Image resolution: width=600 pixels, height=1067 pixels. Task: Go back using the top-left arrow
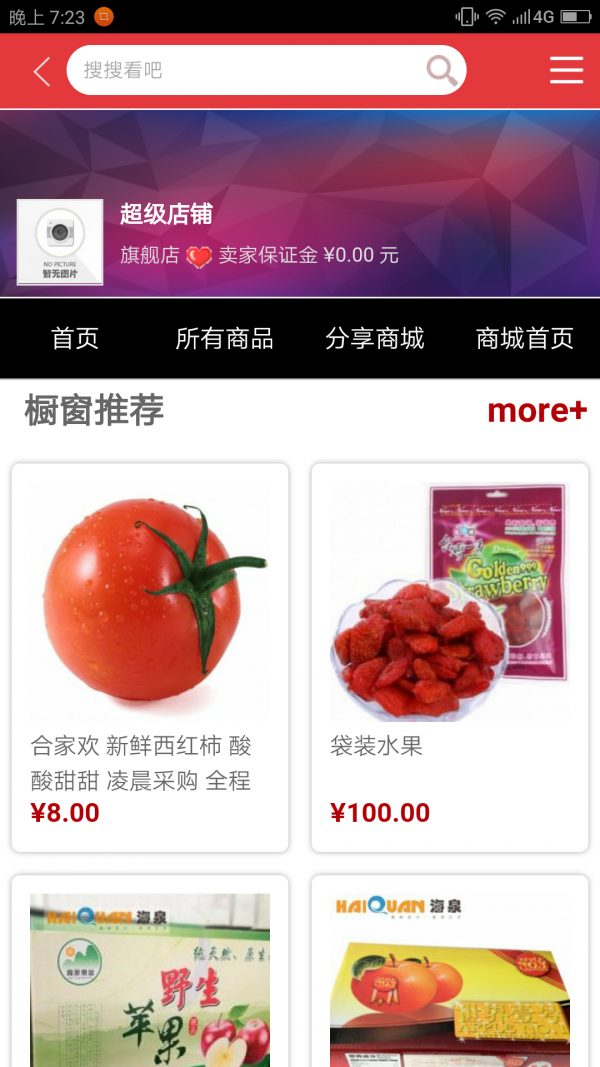pyautogui.click(x=42, y=71)
